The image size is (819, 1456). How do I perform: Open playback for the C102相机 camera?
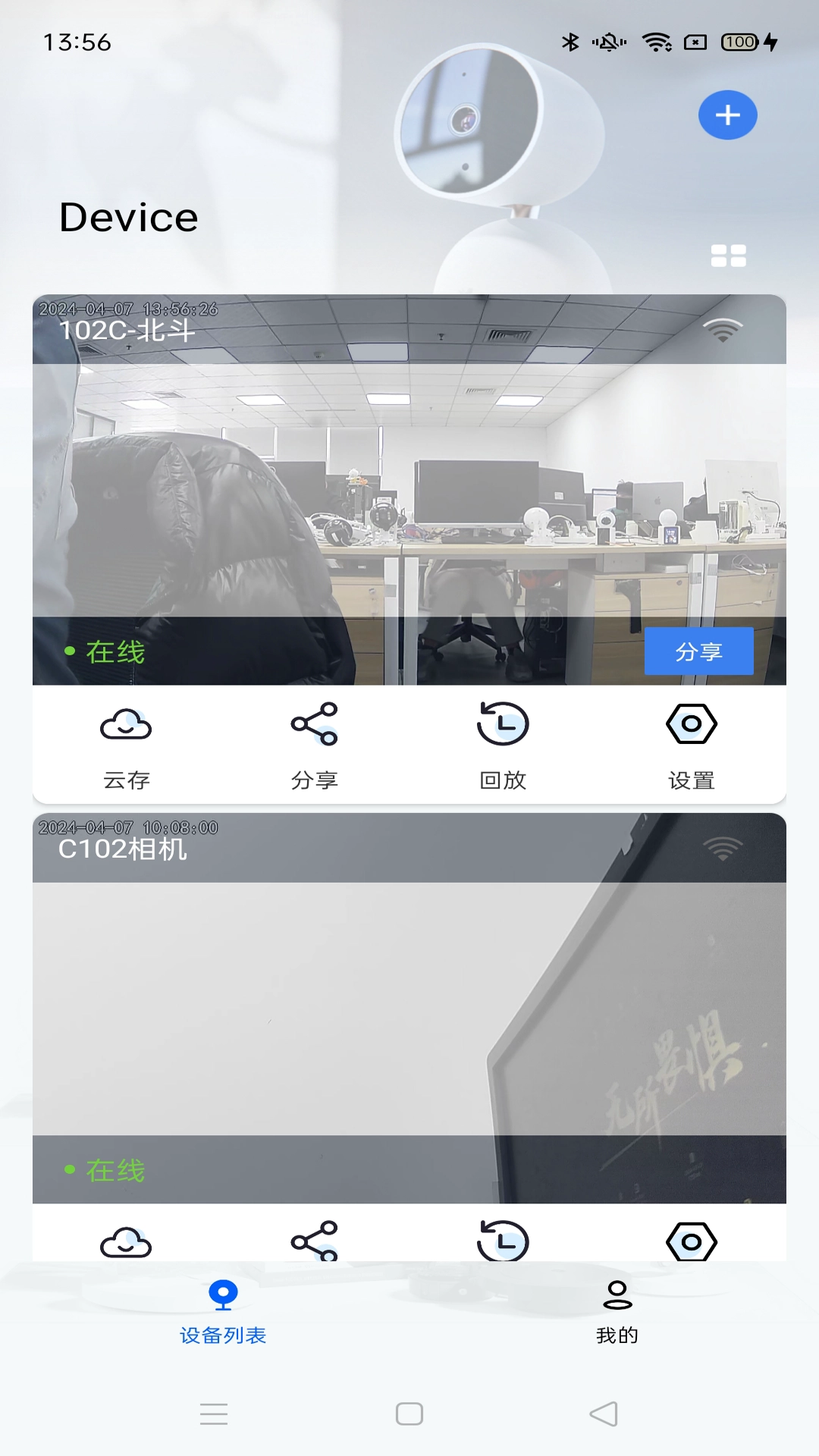[503, 1242]
